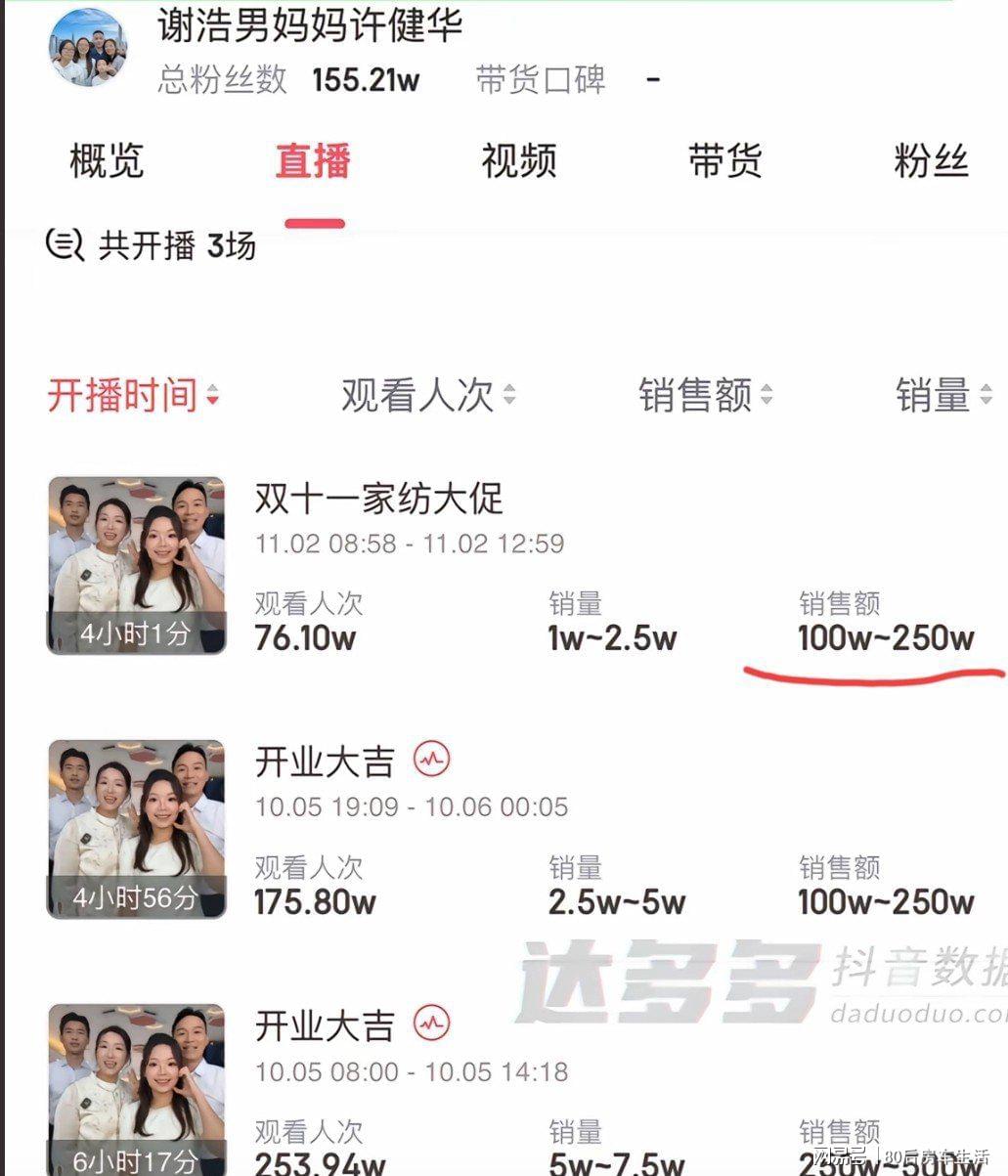
Task: Switch to the 粉丝 tab
Action: click(931, 161)
